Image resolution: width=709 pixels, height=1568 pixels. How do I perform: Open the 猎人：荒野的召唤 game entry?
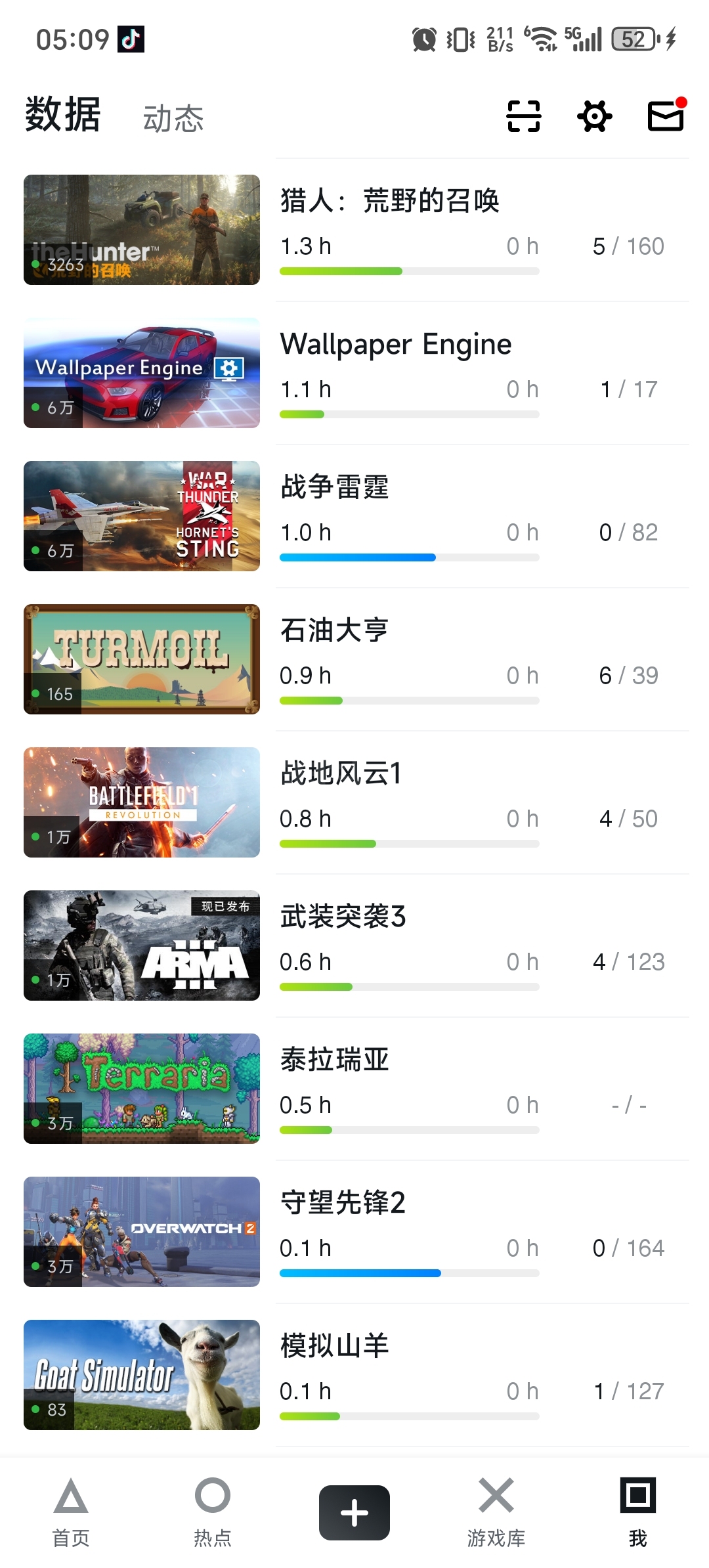356,230
